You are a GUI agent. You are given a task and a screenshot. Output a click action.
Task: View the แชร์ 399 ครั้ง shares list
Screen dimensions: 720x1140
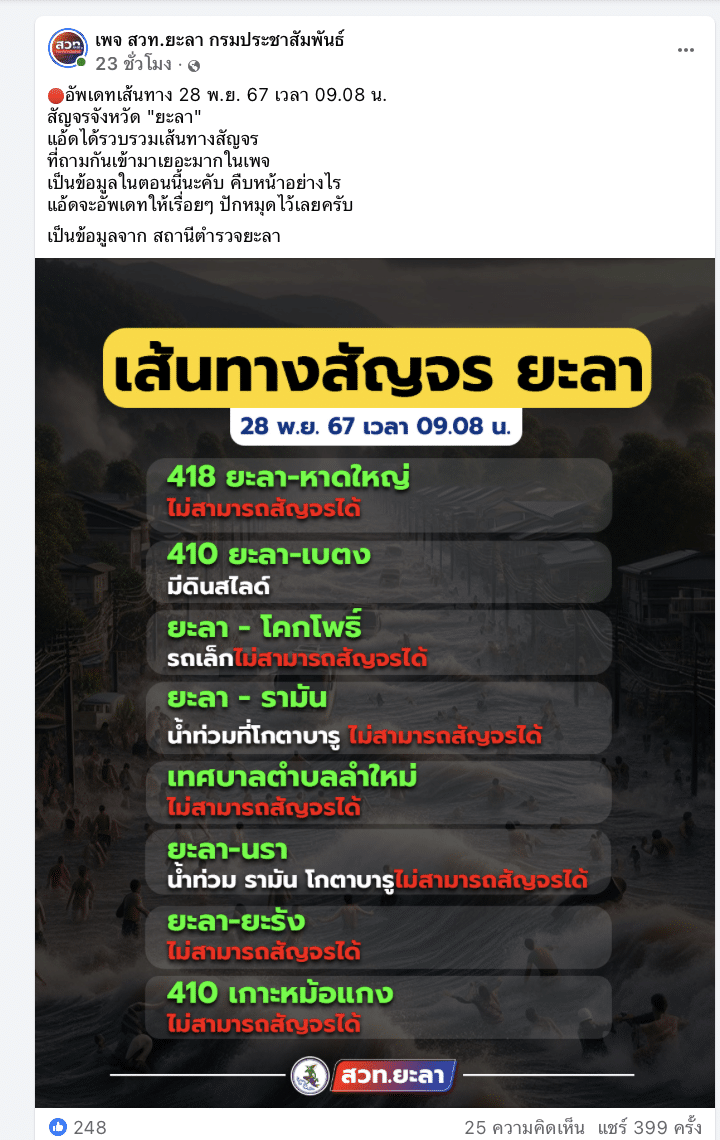point(650,1127)
